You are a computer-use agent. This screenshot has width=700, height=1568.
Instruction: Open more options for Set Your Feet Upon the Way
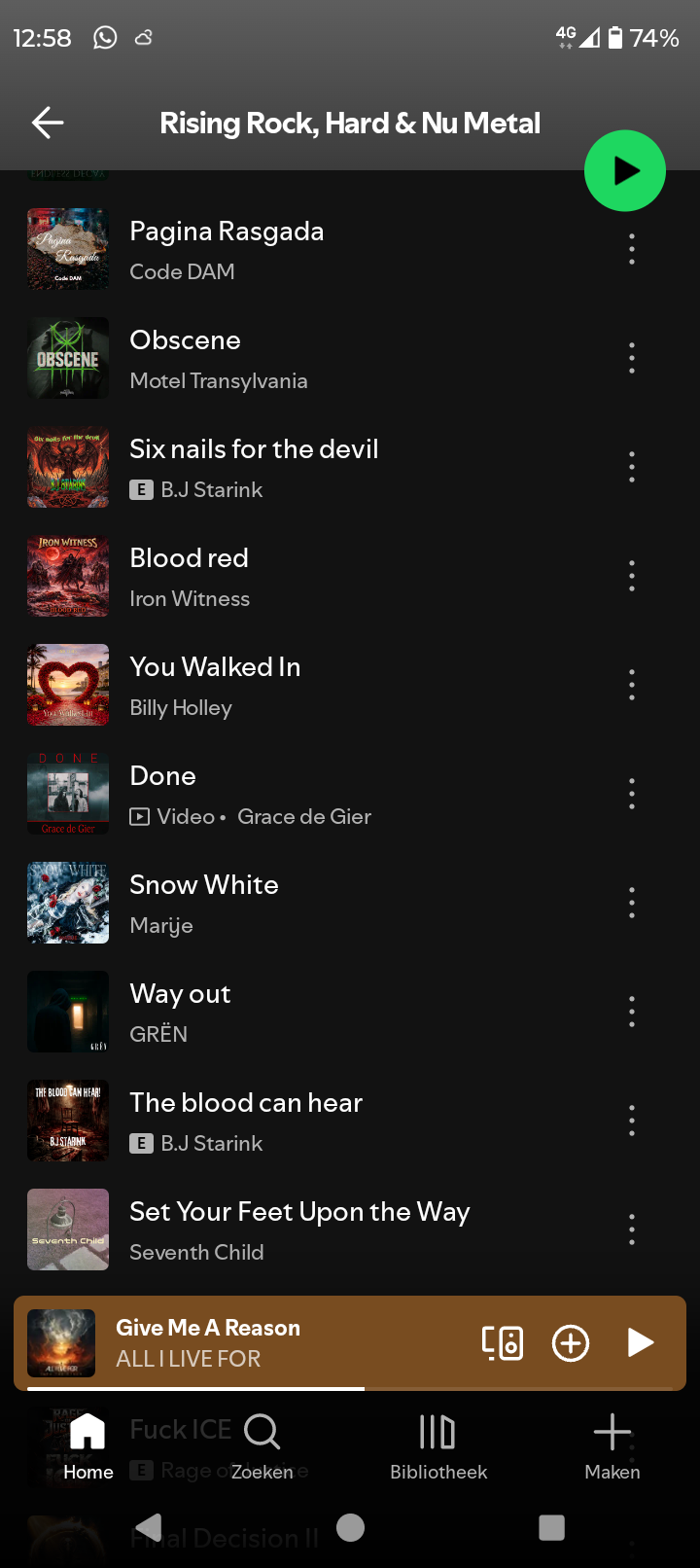(x=632, y=1229)
